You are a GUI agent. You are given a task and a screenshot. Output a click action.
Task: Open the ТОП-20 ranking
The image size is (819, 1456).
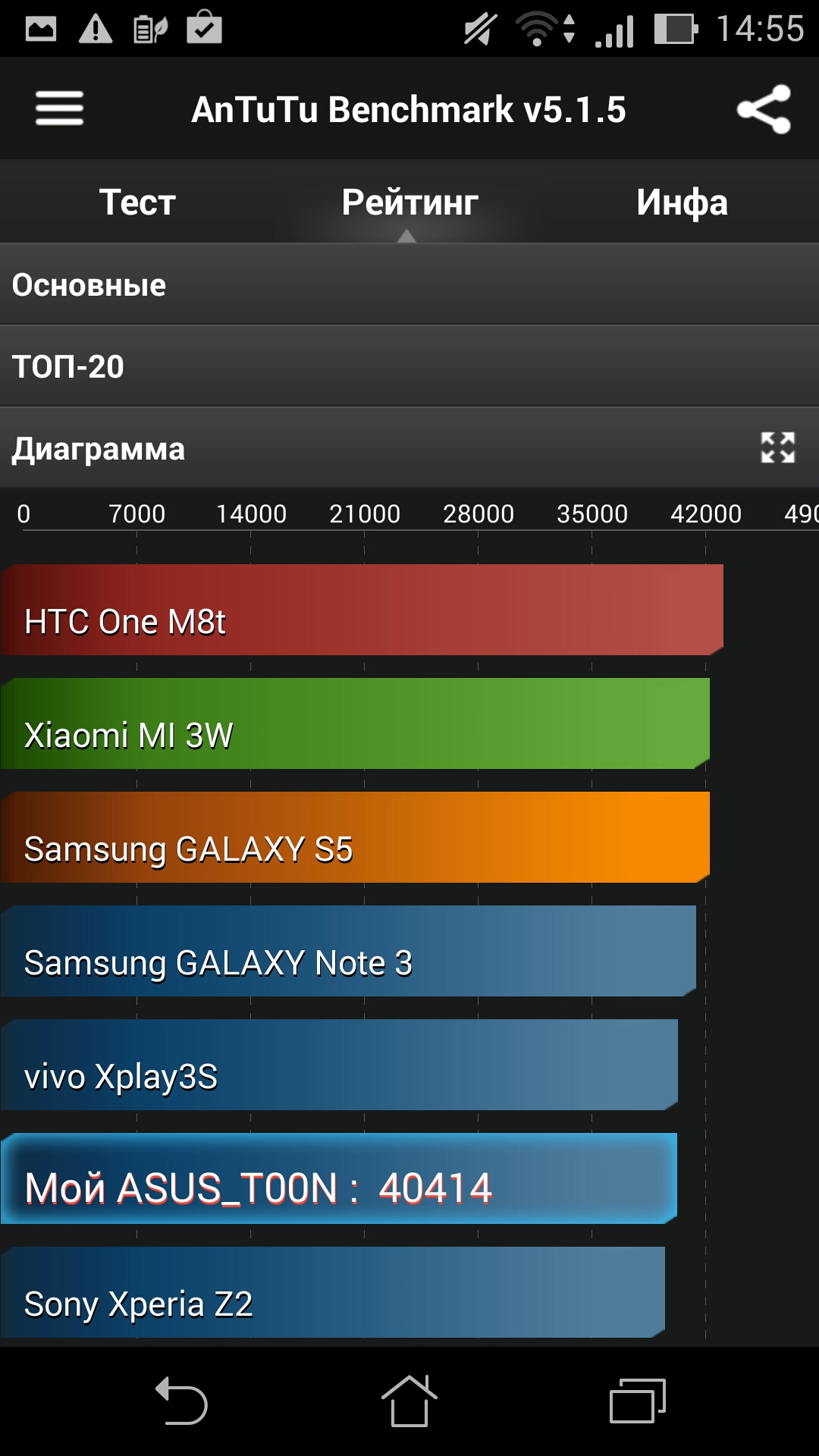409,366
